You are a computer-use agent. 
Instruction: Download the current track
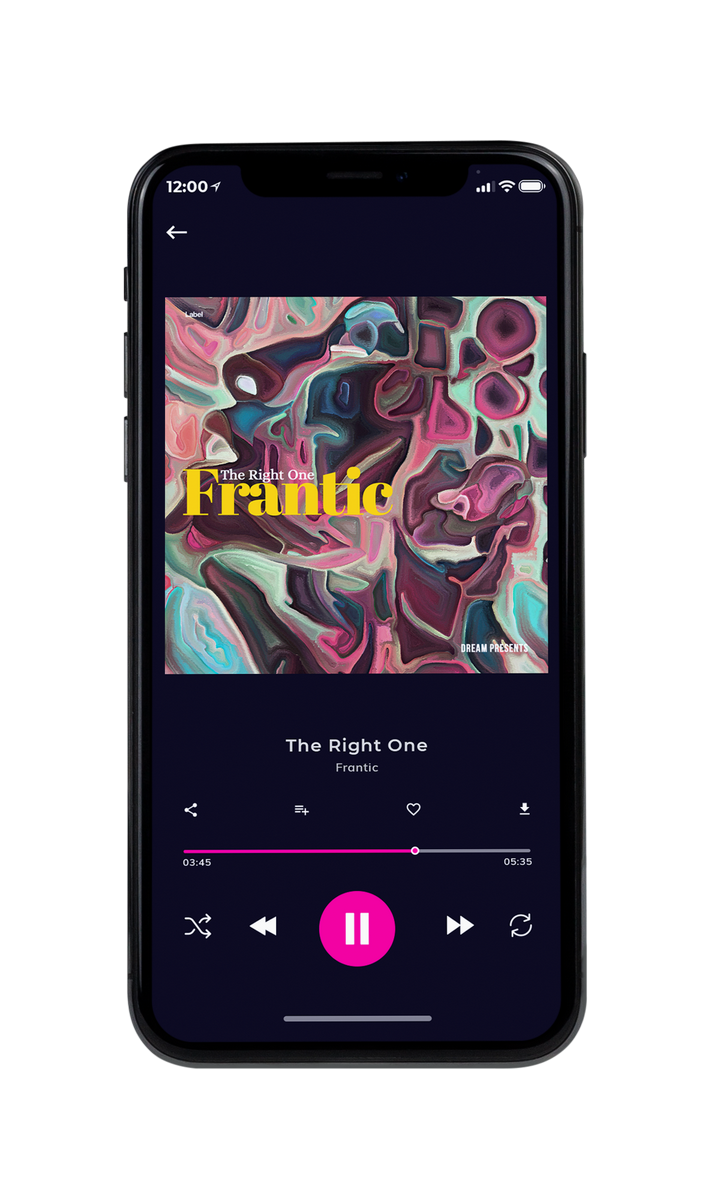pos(524,809)
